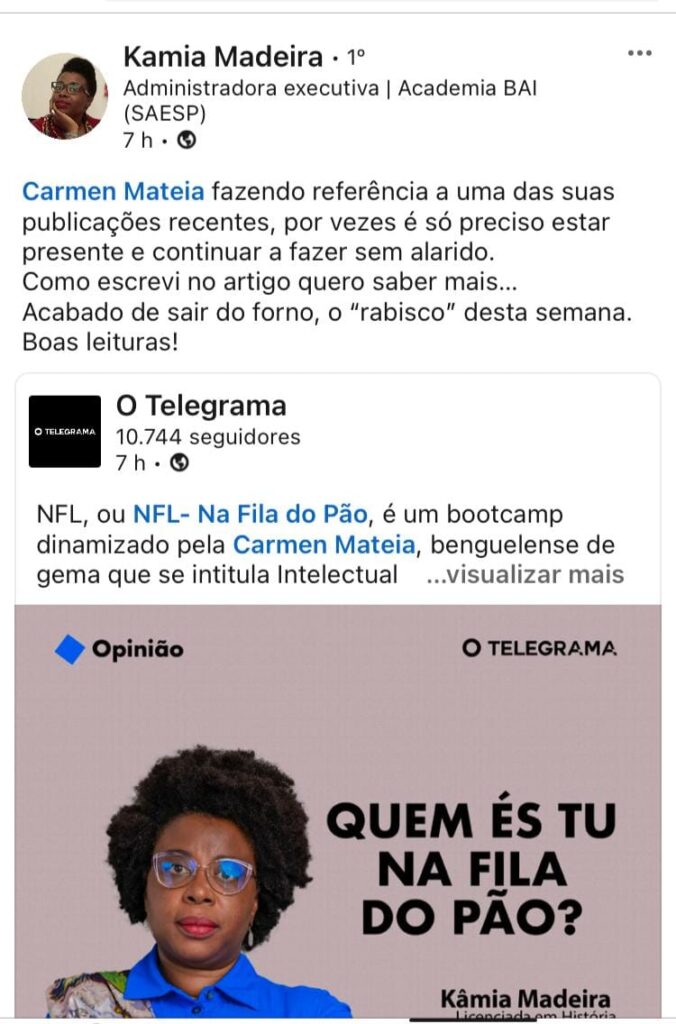This screenshot has width=676, height=1024.
Task: Open the Carmen Mateia mention in Kamia's post
Action: pyautogui.click(x=113, y=191)
